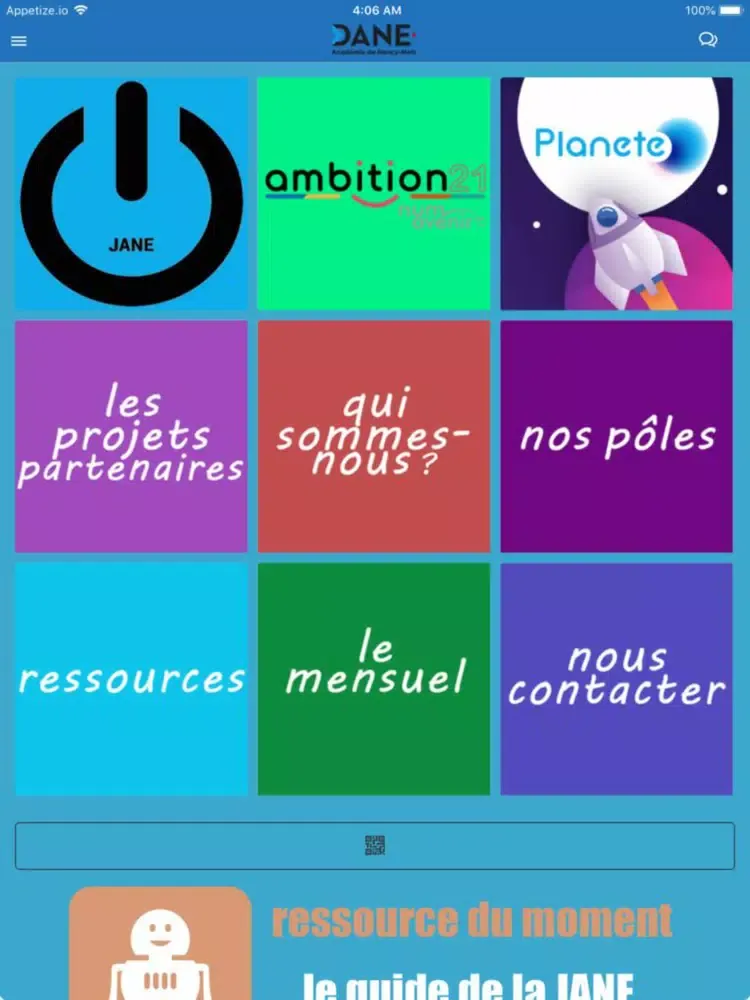Open les projets partenaires

tap(131, 436)
